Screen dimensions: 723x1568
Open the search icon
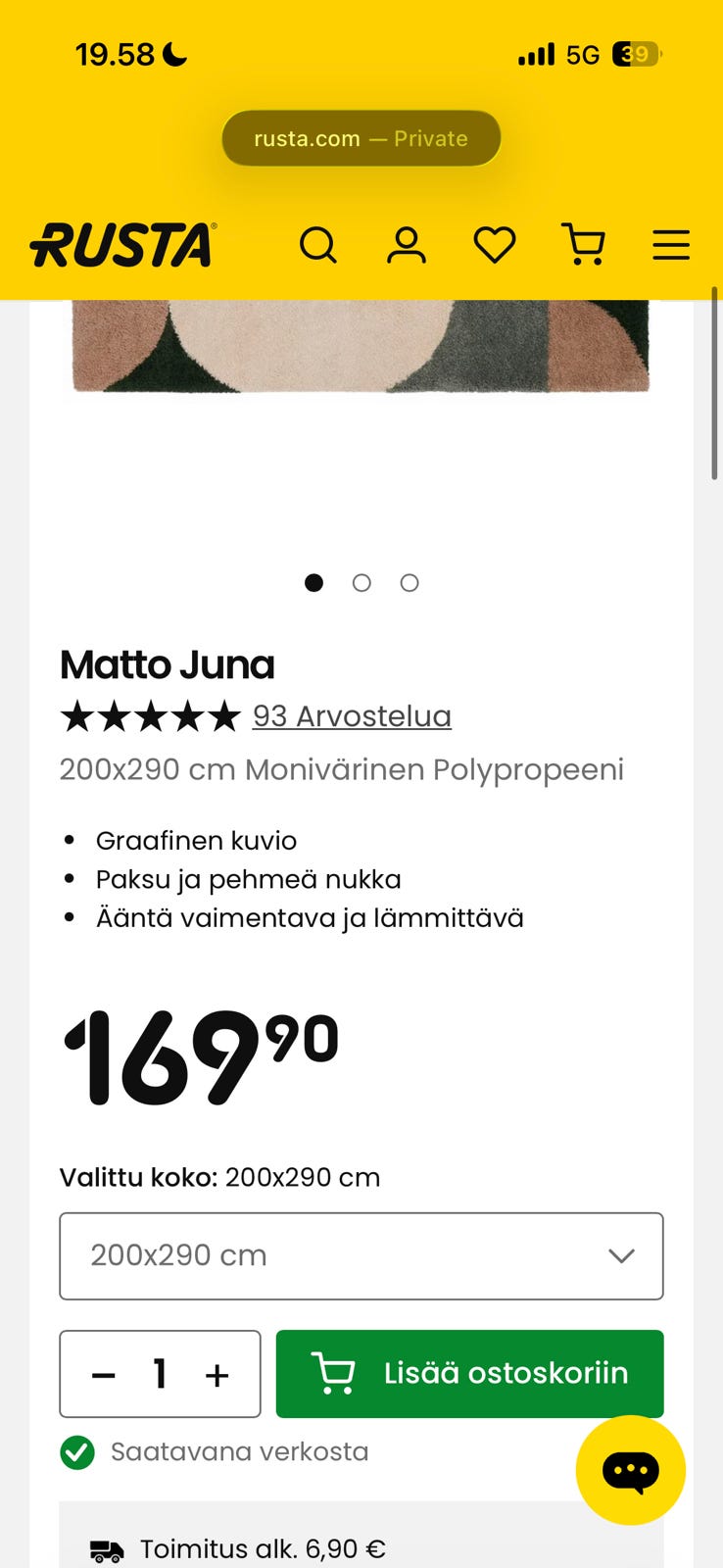tap(319, 245)
